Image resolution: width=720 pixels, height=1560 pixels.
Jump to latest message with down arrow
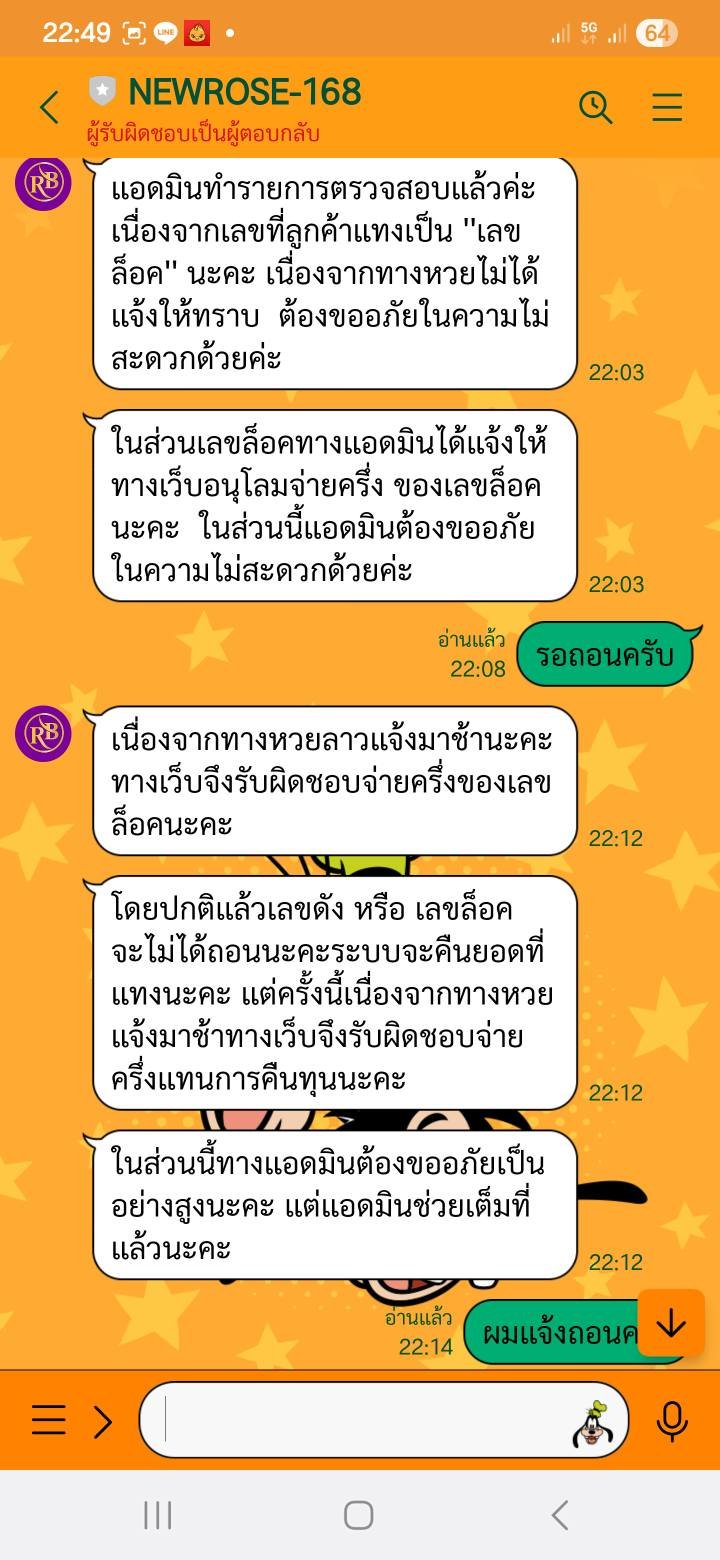click(671, 1324)
